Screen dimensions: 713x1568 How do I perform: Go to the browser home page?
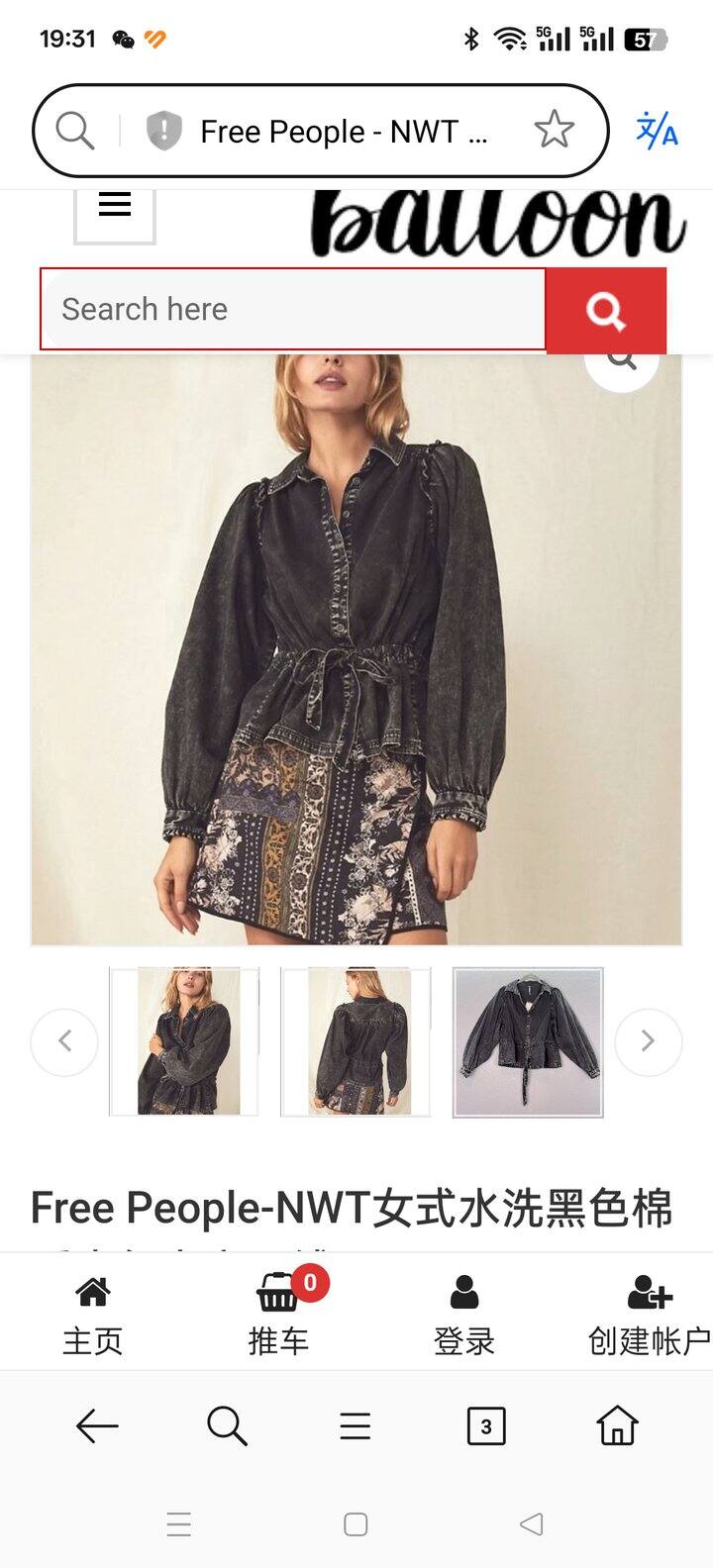tap(617, 1426)
